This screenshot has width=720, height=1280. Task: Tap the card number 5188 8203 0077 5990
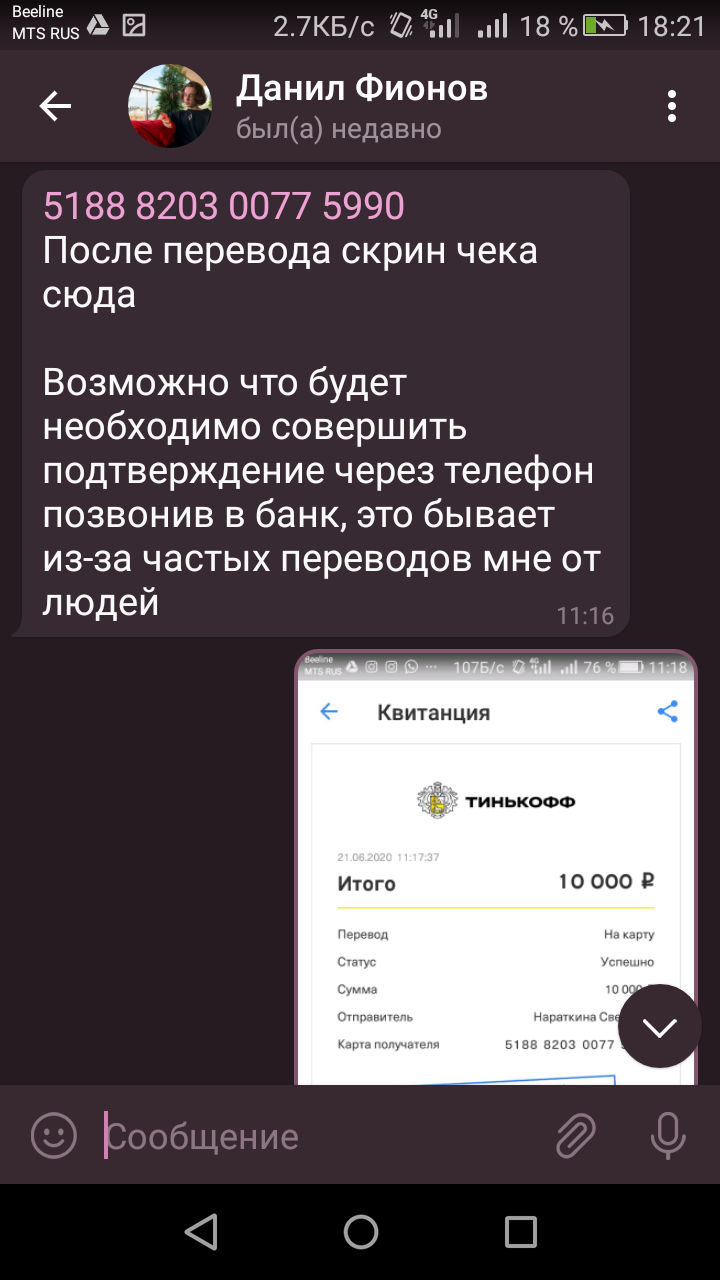(224, 206)
